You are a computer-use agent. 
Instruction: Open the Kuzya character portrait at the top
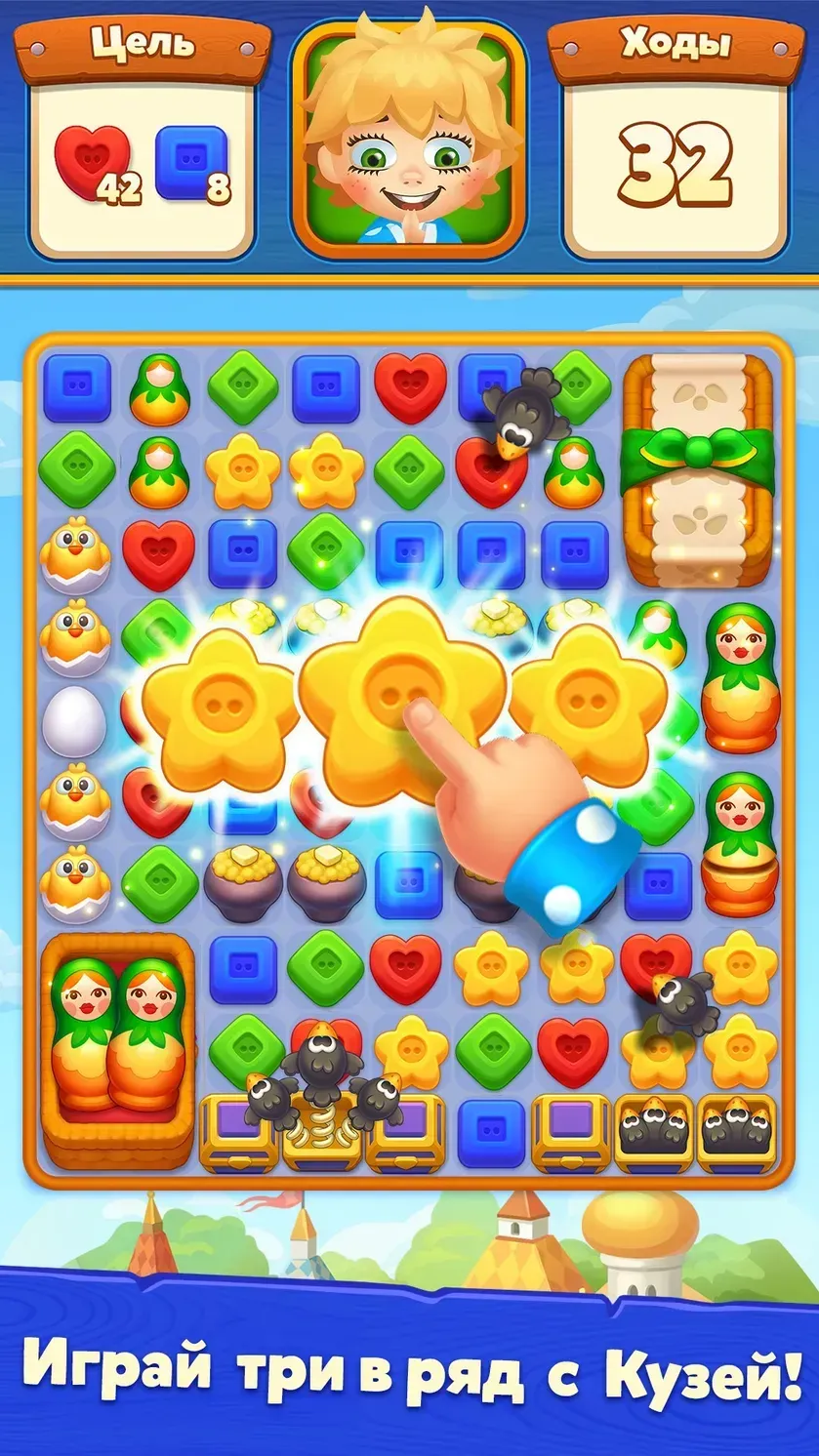coord(409,137)
